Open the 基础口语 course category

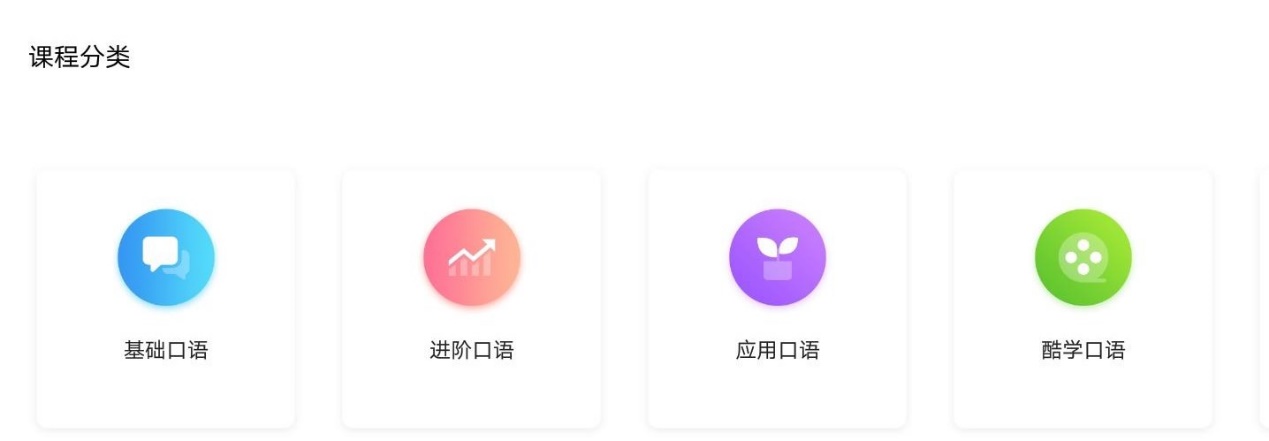click(166, 298)
